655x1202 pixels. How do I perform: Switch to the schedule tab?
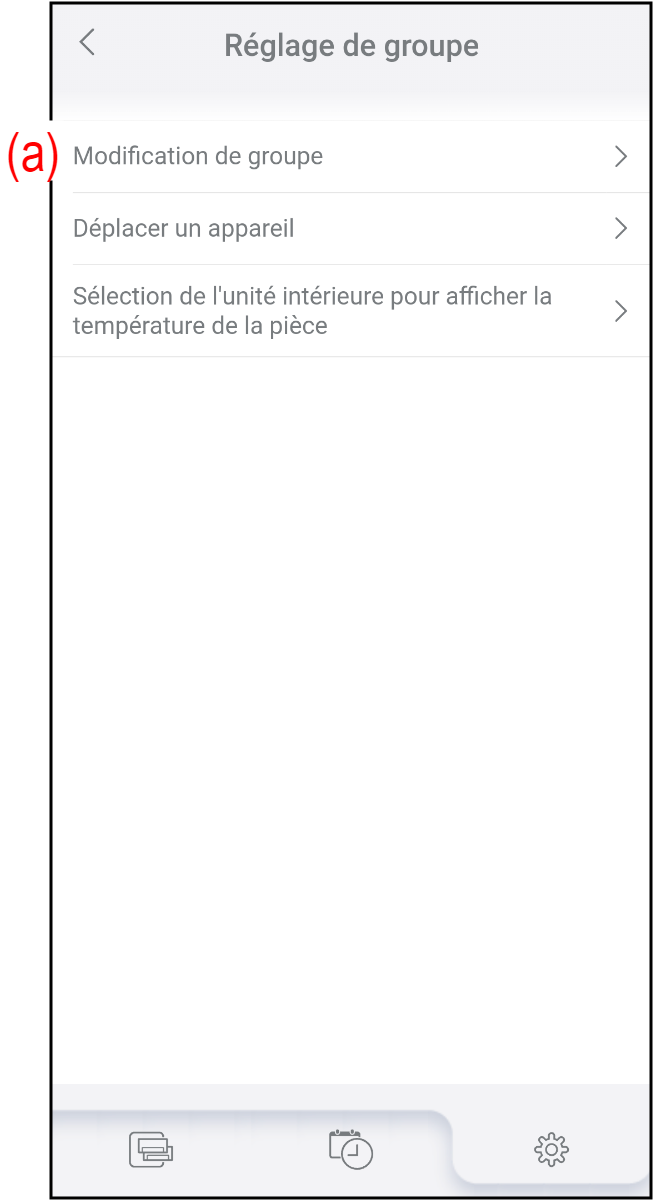pos(351,1149)
